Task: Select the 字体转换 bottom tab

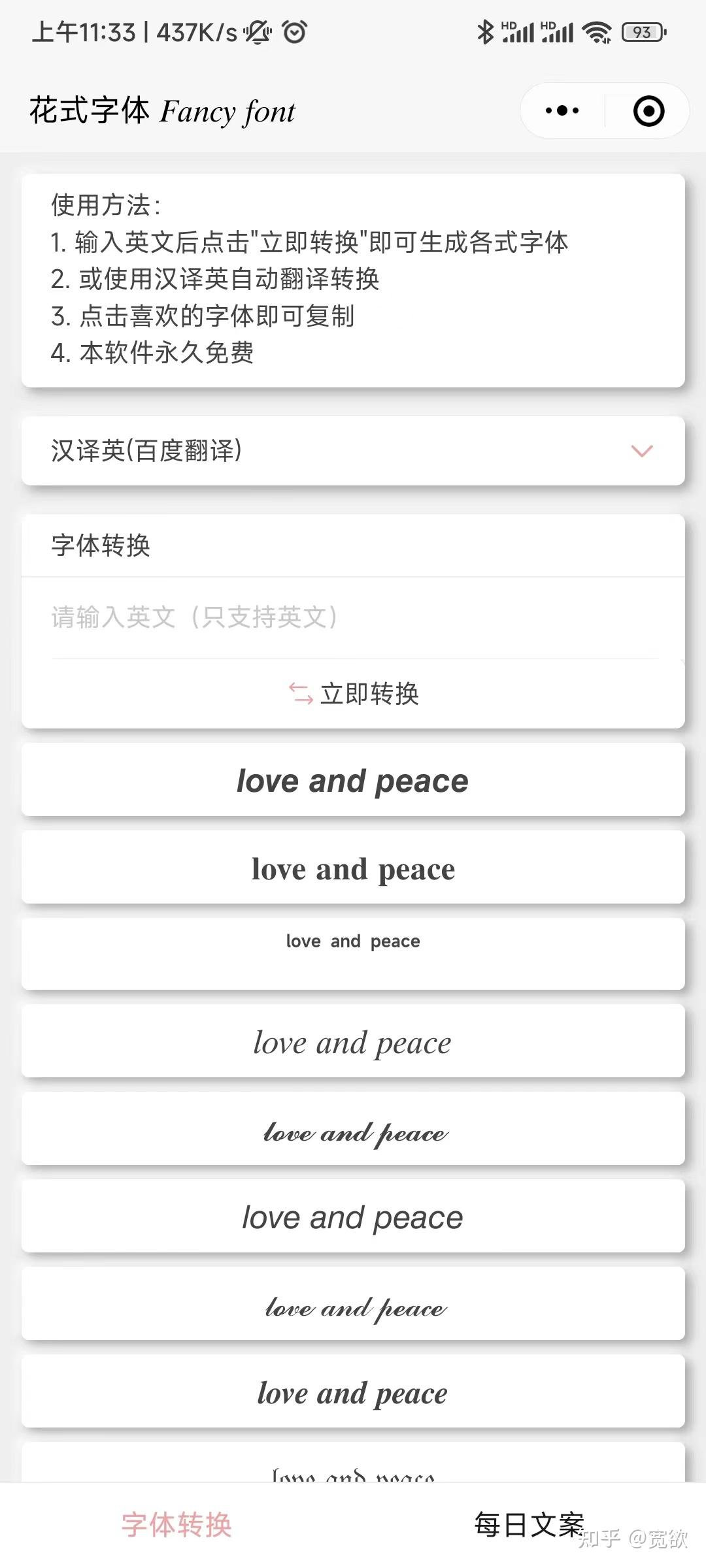Action: (x=176, y=1525)
